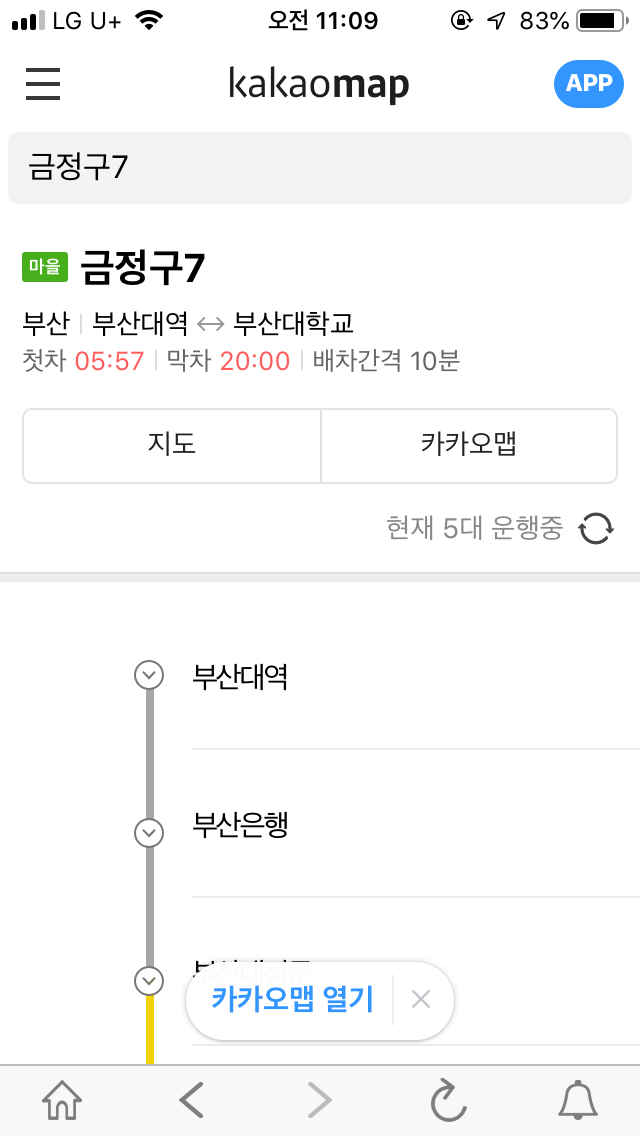Expand the 부산은행 stop

pos(149,831)
